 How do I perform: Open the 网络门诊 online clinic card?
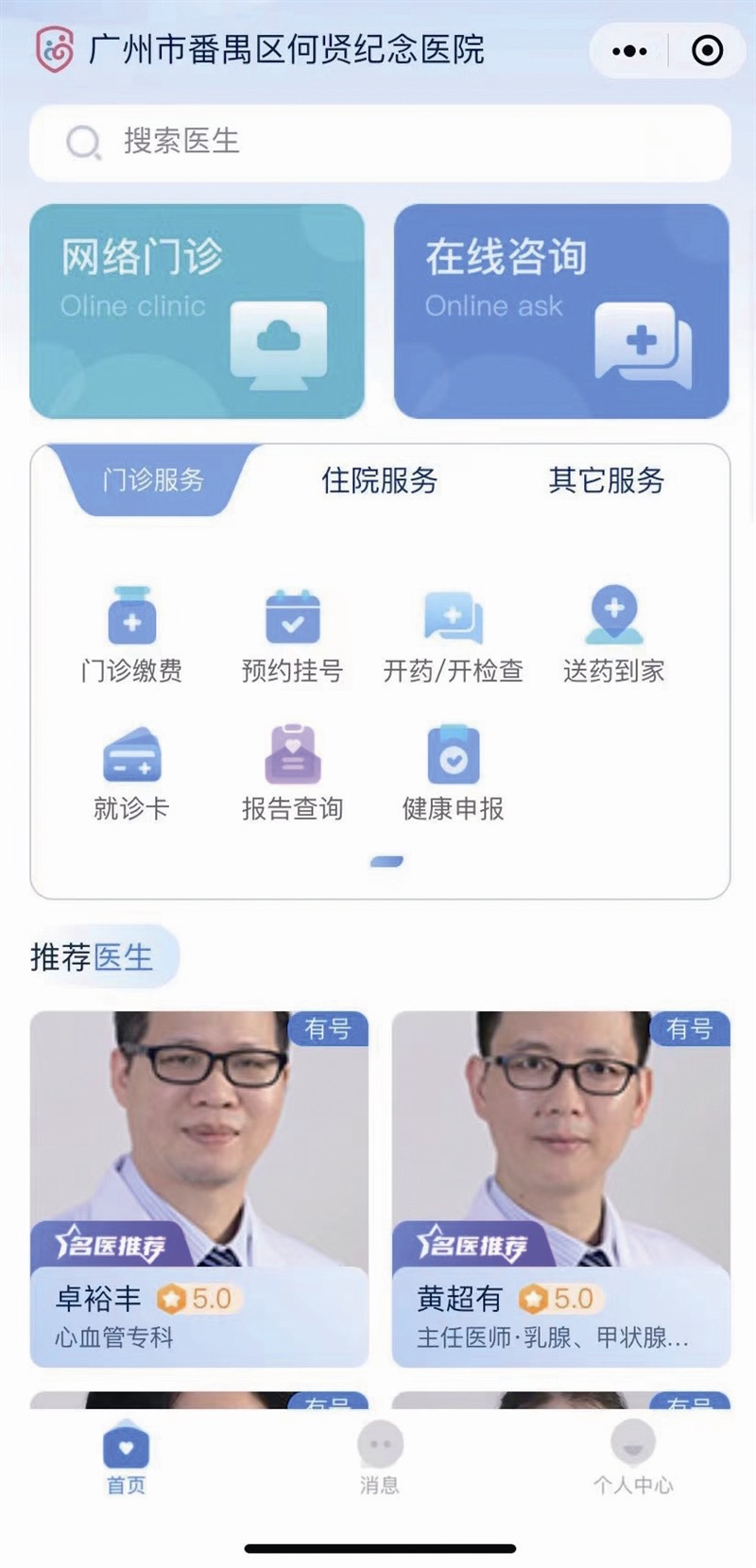coord(197,311)
